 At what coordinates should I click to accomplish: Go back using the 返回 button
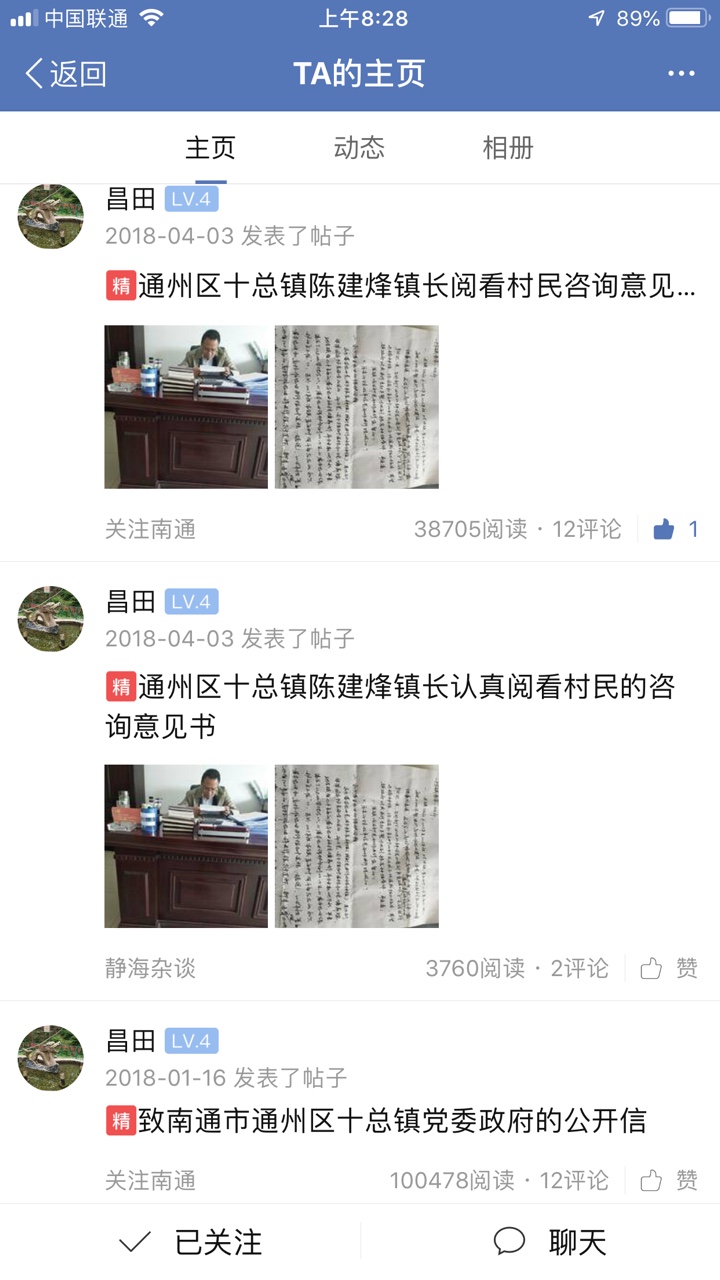66,73
